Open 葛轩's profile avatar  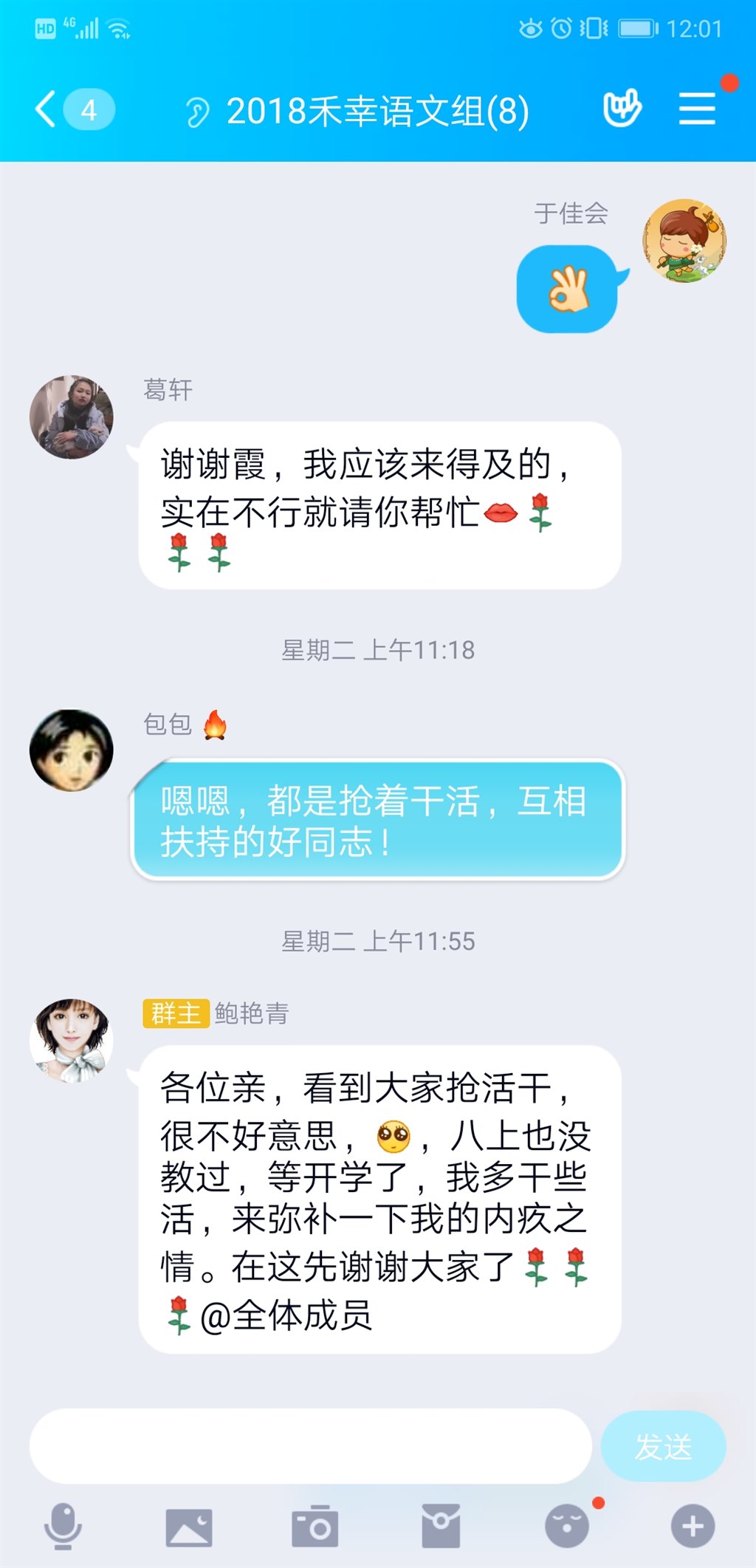pyautogui.click(x=72, y=417)
